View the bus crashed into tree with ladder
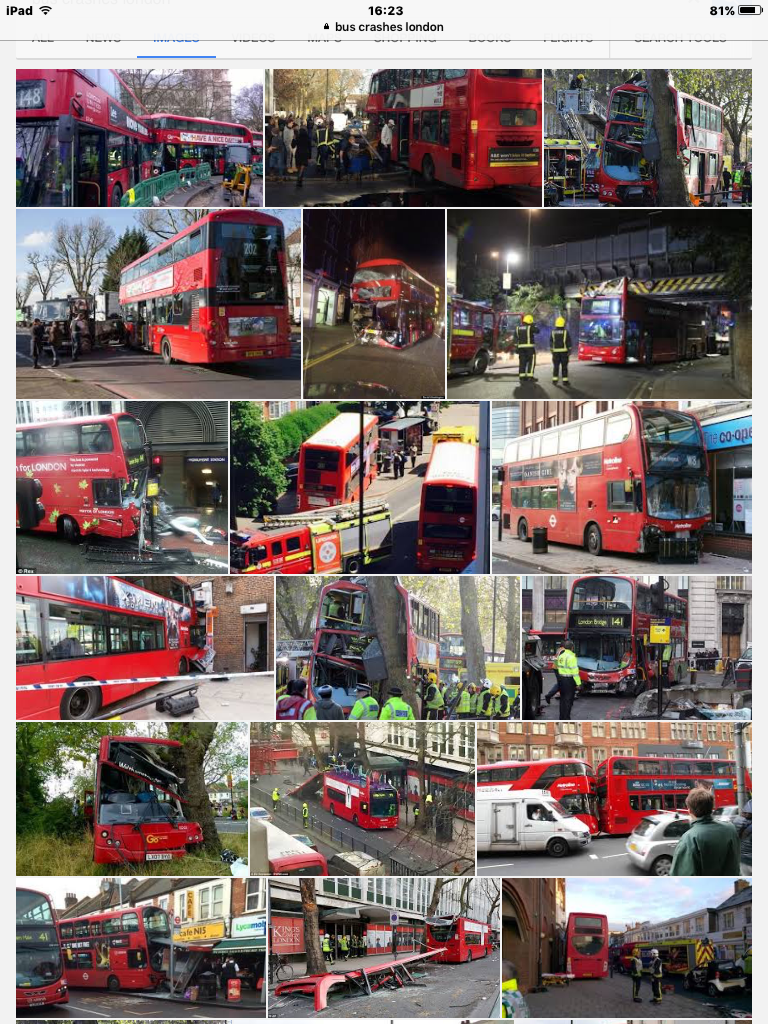 (647, 137)
